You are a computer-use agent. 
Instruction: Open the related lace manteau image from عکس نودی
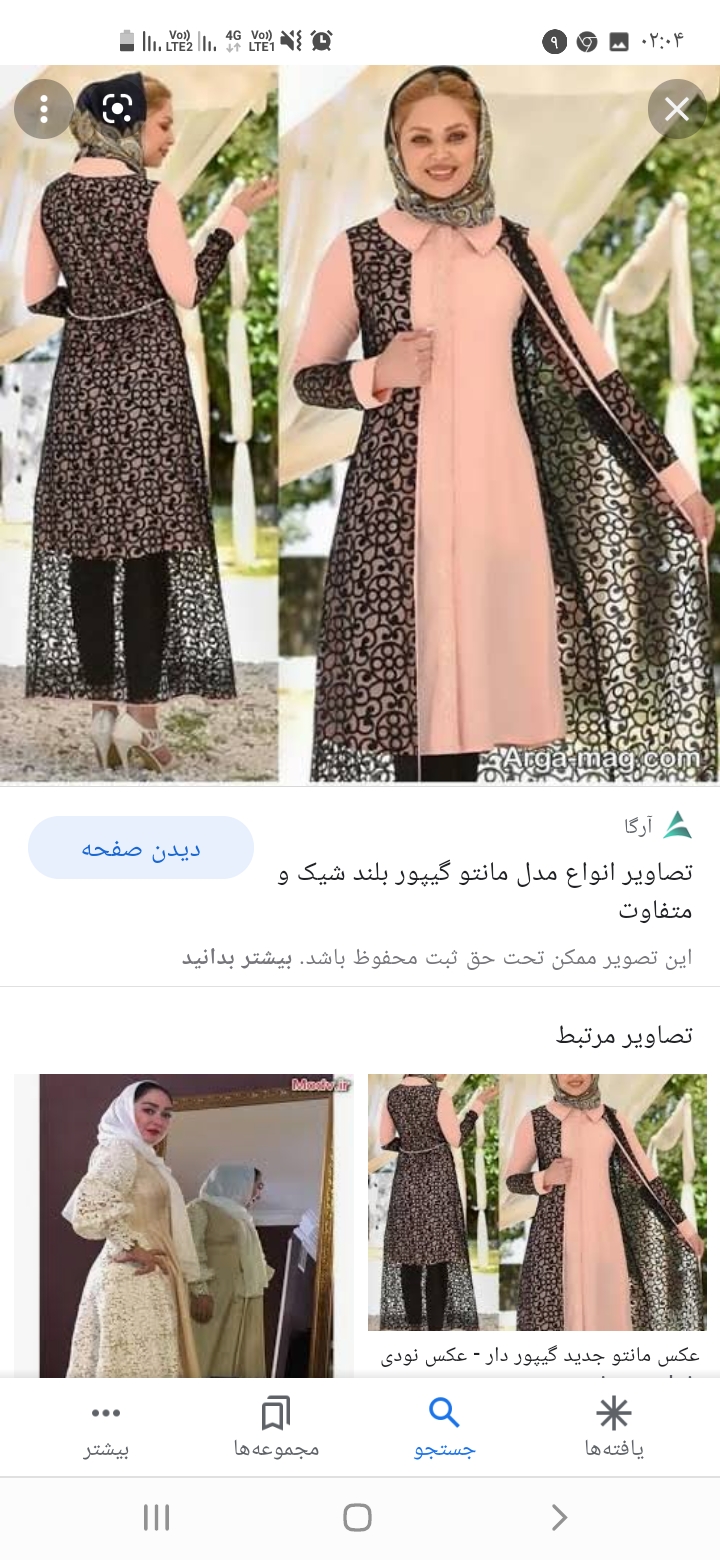(537, 1202)
